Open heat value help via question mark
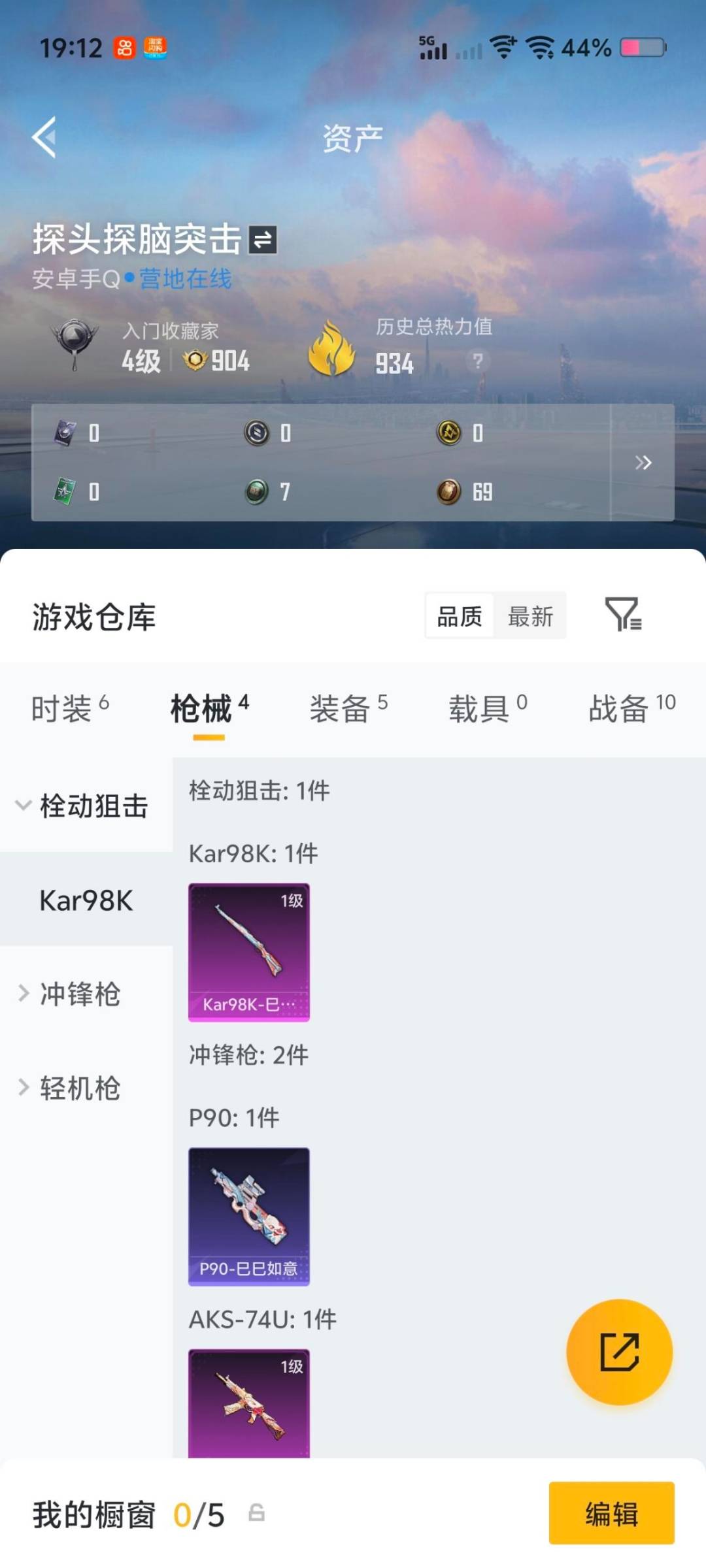Image resolution: width=706 pixels, height=1568 pixels. [x=477, y=361]
